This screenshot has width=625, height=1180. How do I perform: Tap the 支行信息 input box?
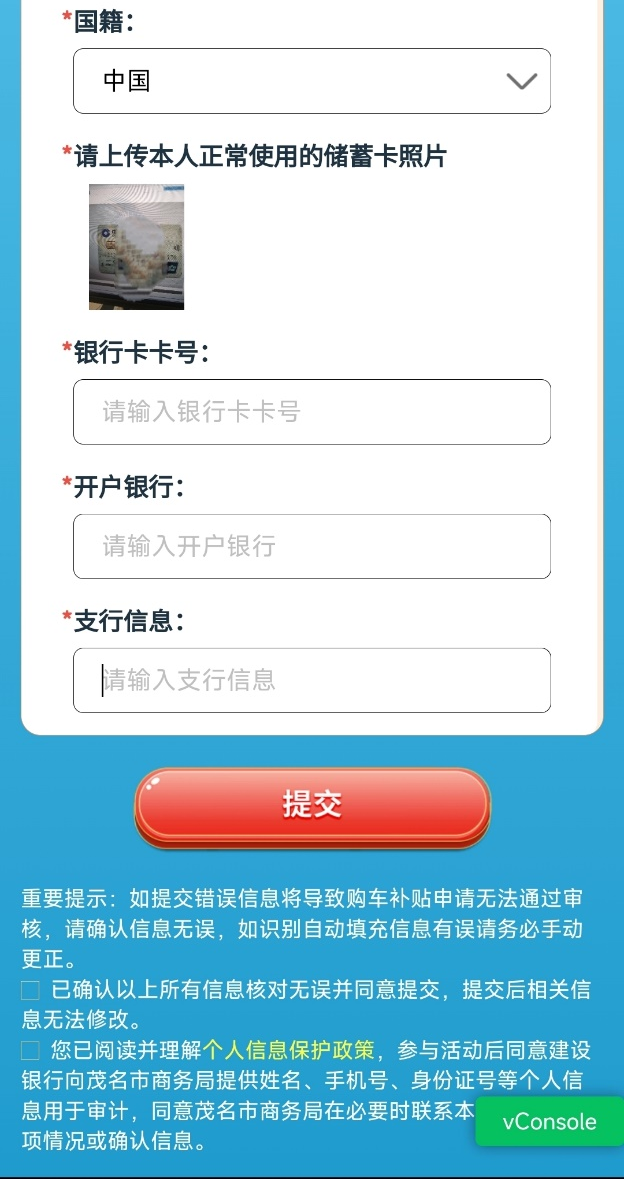tap(311, 680)
